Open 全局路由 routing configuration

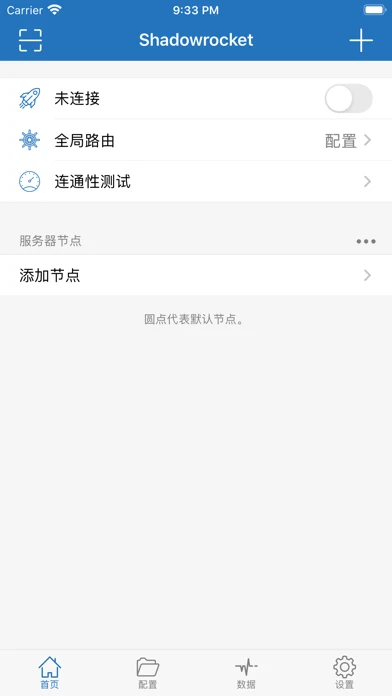(196, 141)
